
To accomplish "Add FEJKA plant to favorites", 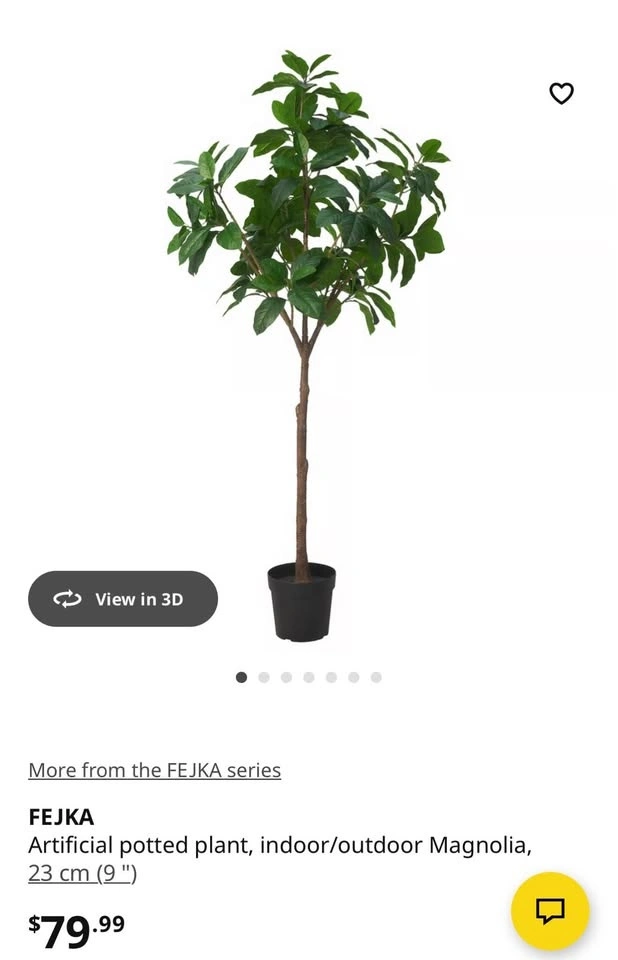I will (561, 93).
